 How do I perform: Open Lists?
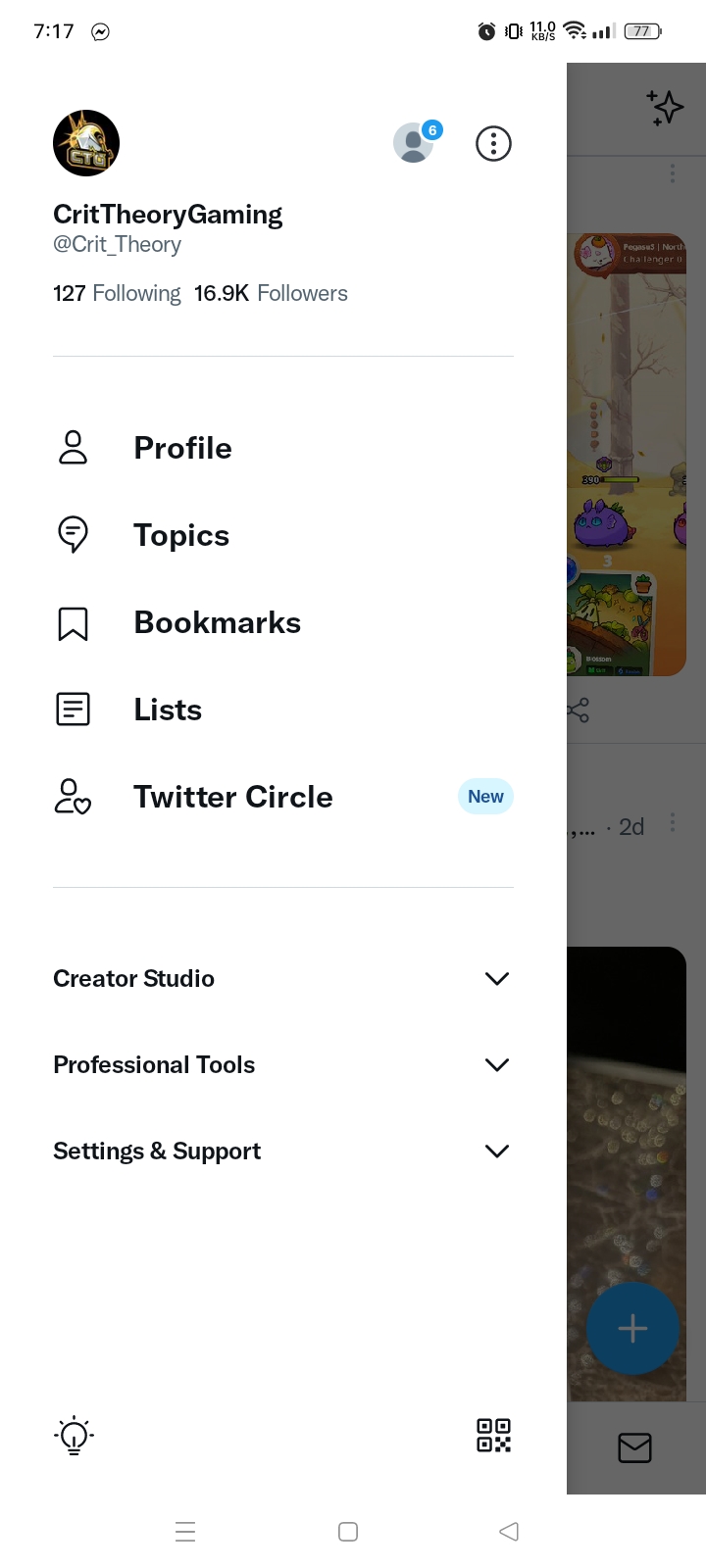[x=168, y=710]
